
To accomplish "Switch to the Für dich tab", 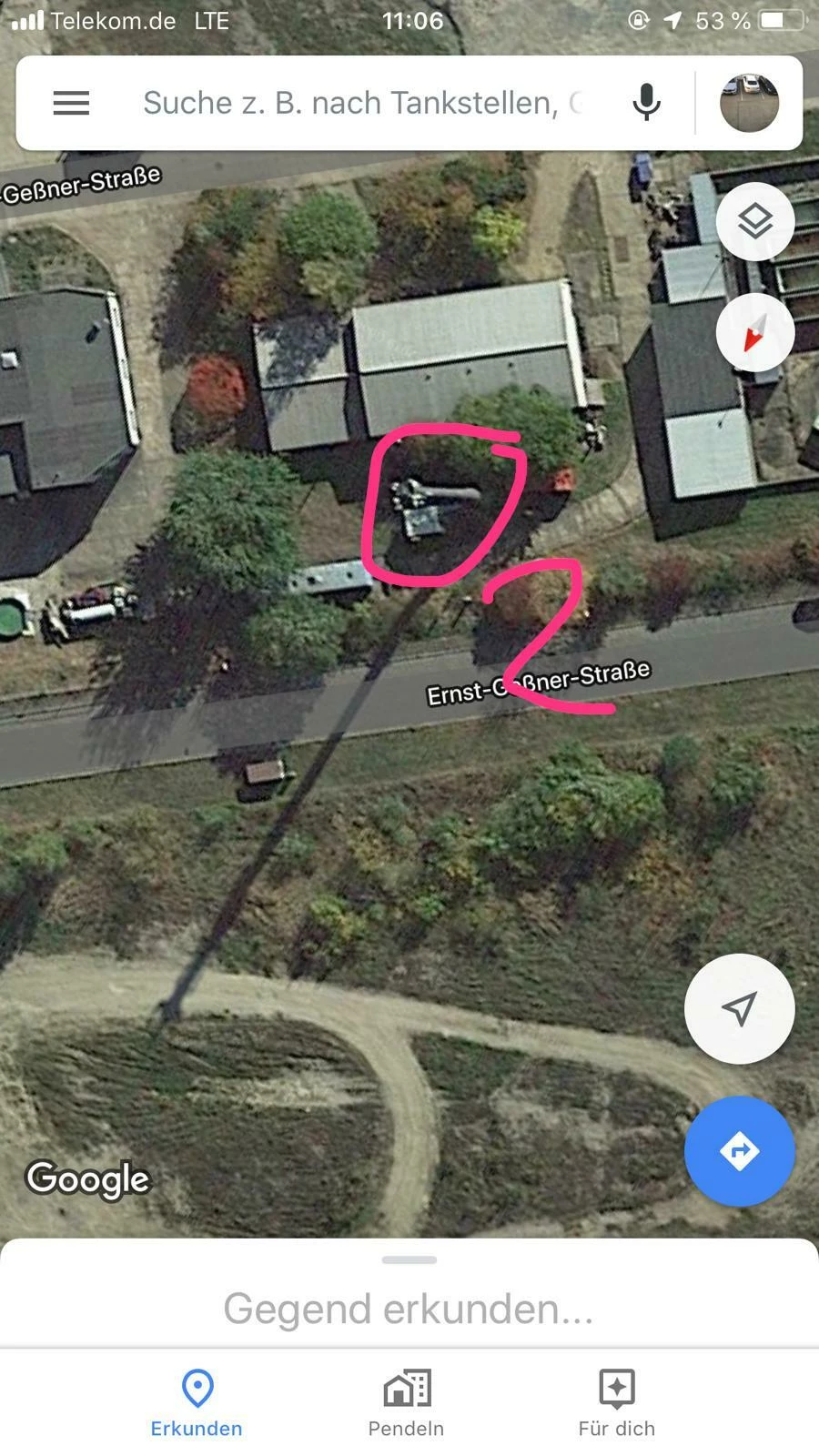I will [x=616, y=1404].
